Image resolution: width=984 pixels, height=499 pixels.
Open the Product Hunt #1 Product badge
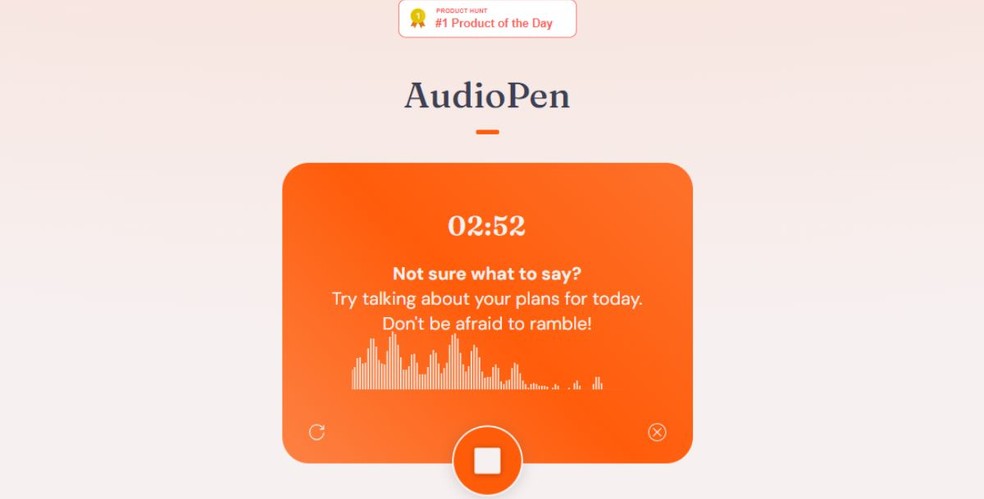click(x=487, y=18)
